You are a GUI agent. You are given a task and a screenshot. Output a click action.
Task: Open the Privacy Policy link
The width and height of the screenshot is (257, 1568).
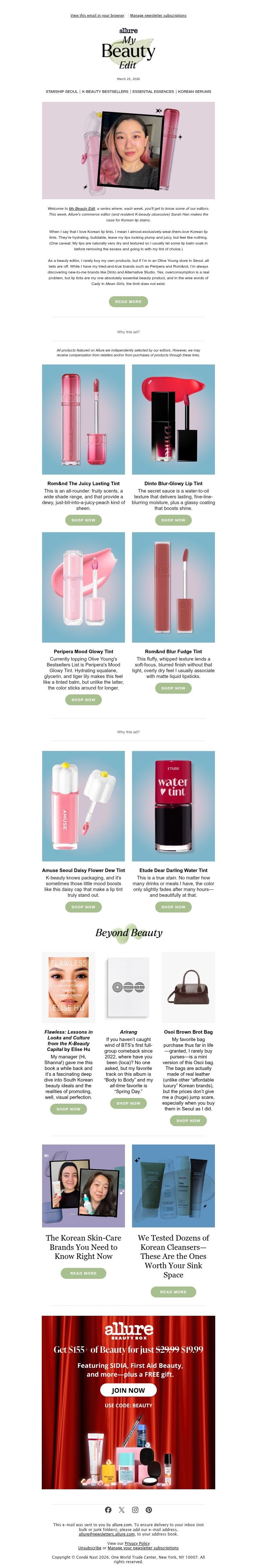click(137, 1543)
